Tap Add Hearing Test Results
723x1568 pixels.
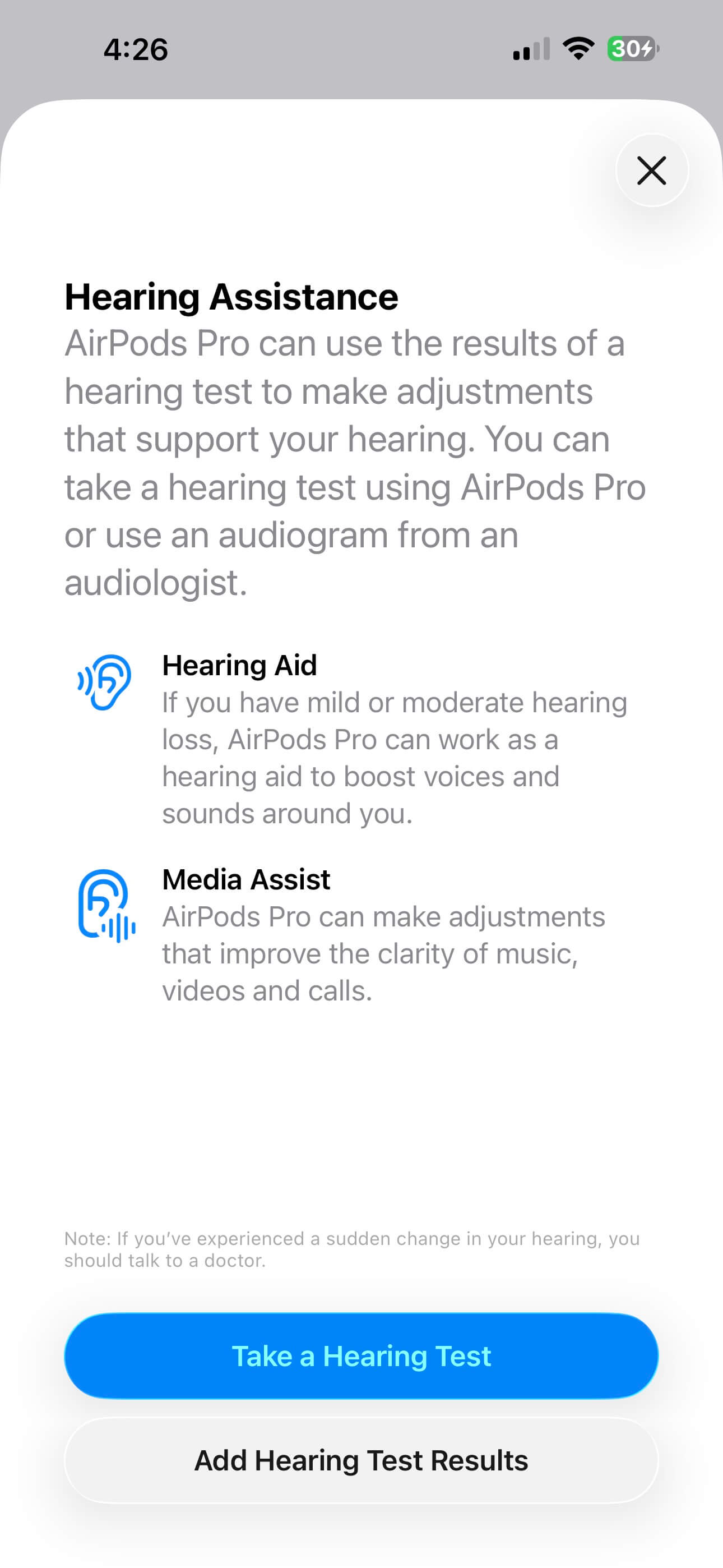click(361, 1461)
